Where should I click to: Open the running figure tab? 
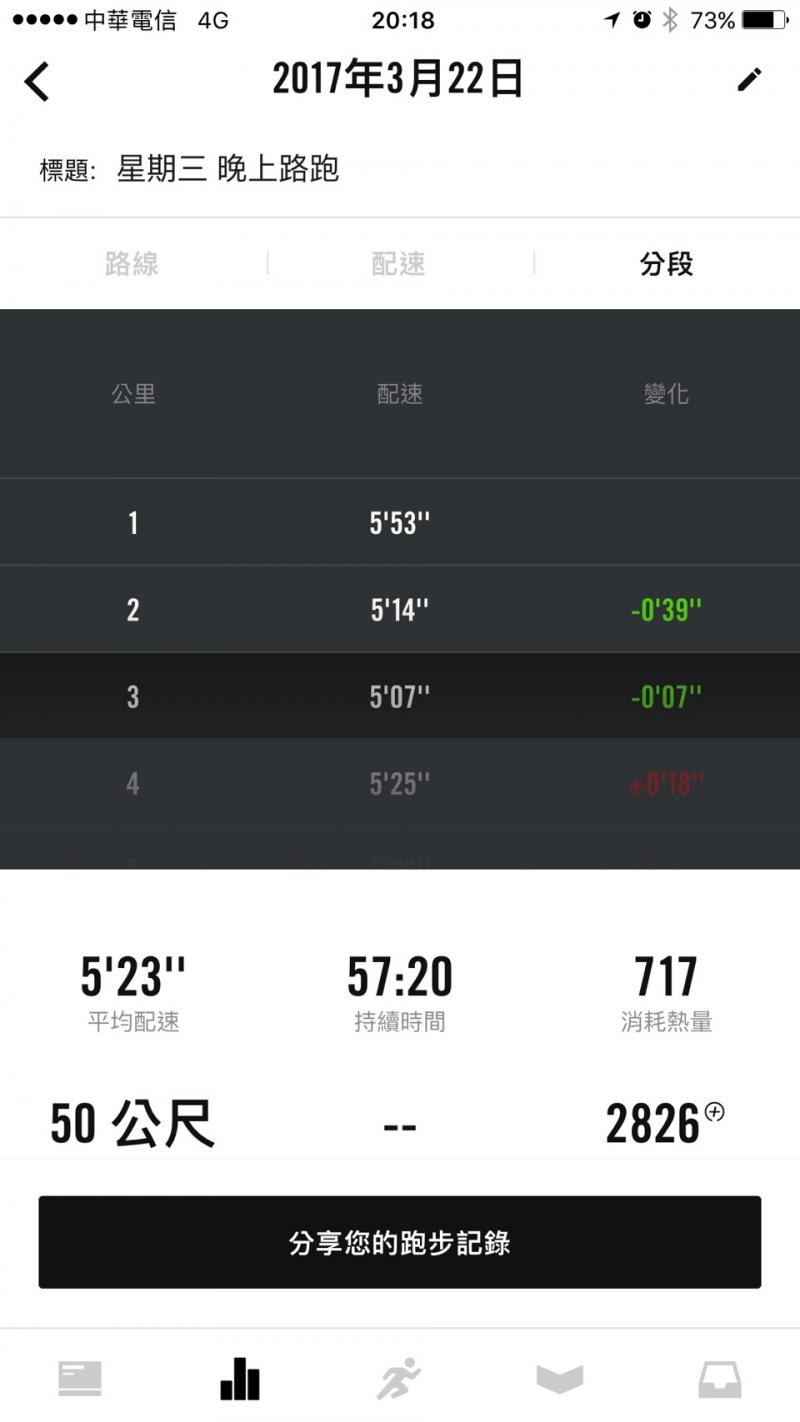coord(399,1379)
